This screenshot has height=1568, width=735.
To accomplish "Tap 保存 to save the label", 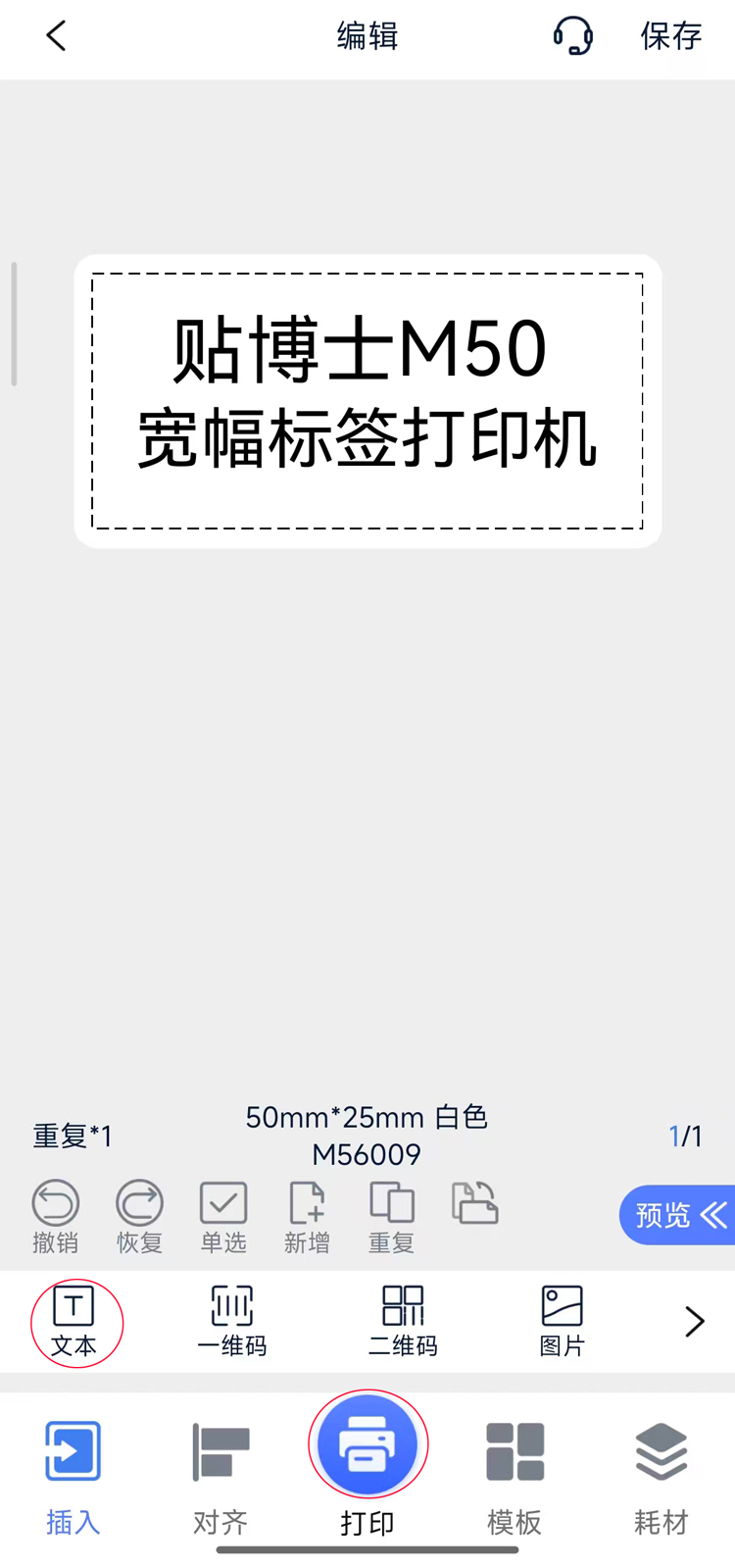I will click(670, 37).
